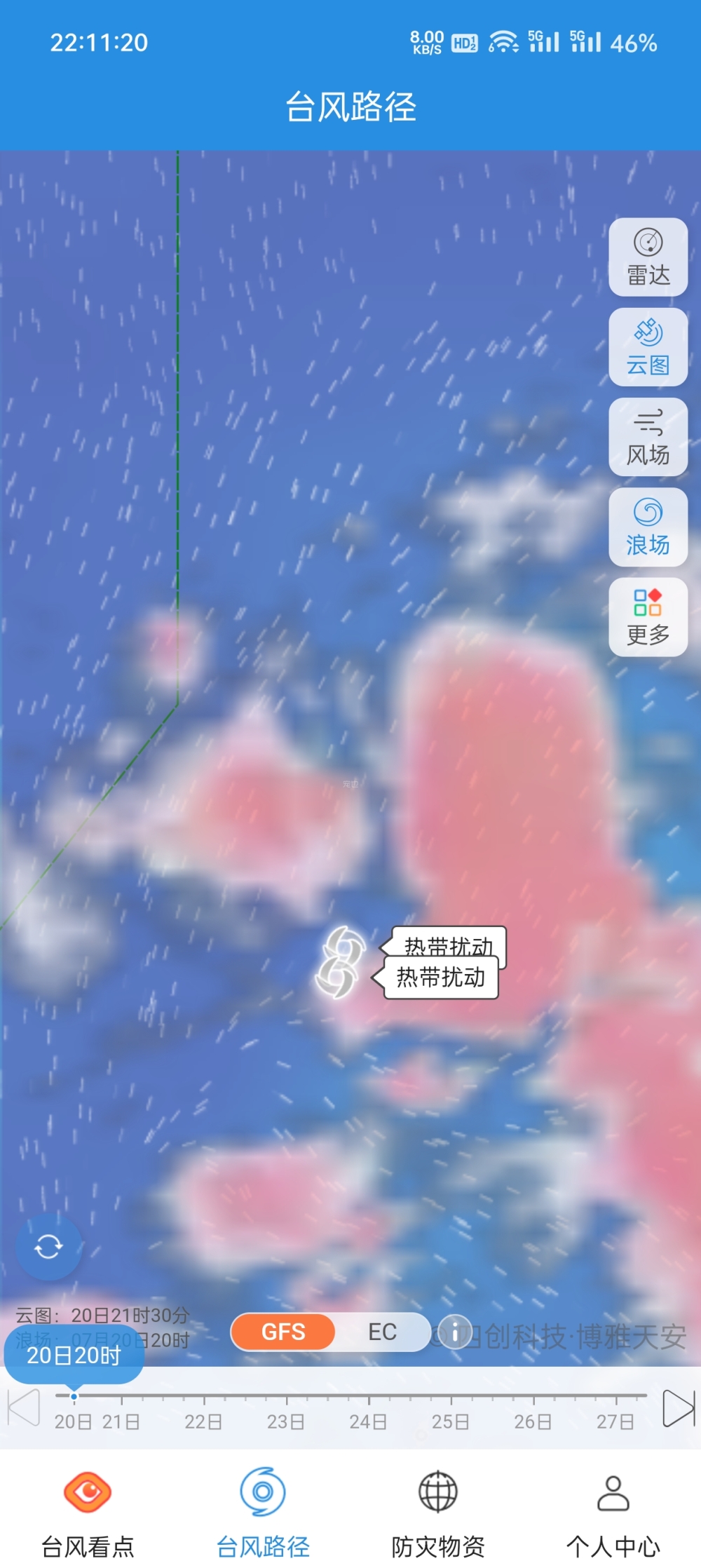Toggle the 浪场 wave field layer

point(648,527)
